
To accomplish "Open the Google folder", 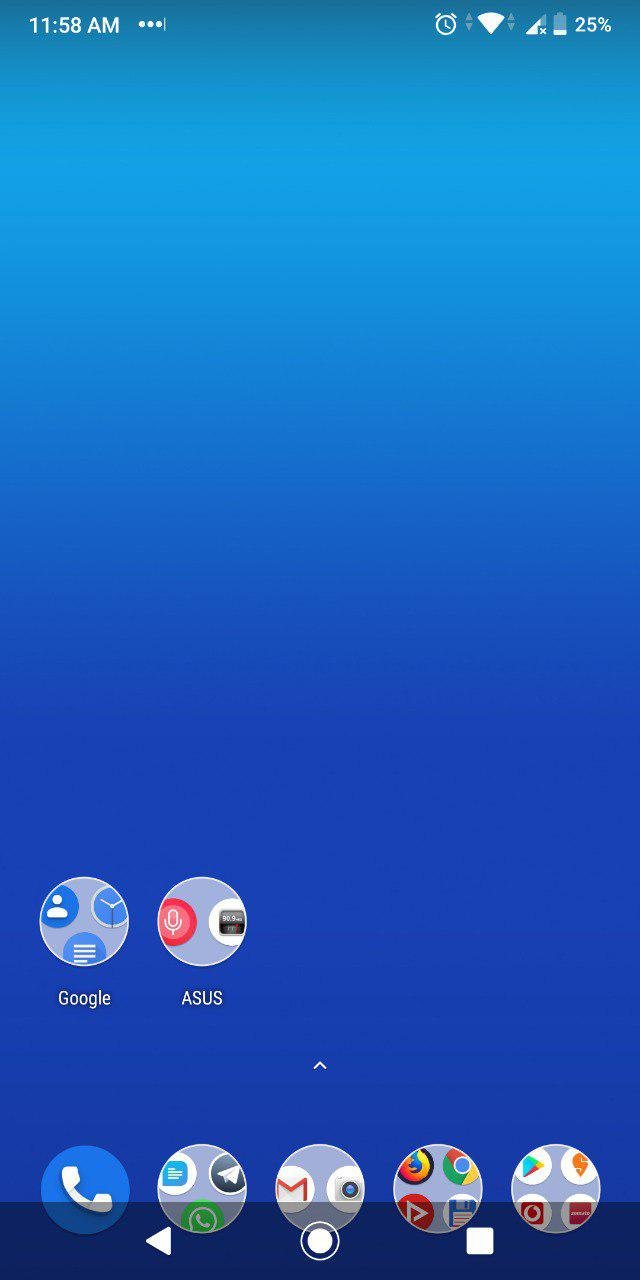I will [x=84, y=922].
